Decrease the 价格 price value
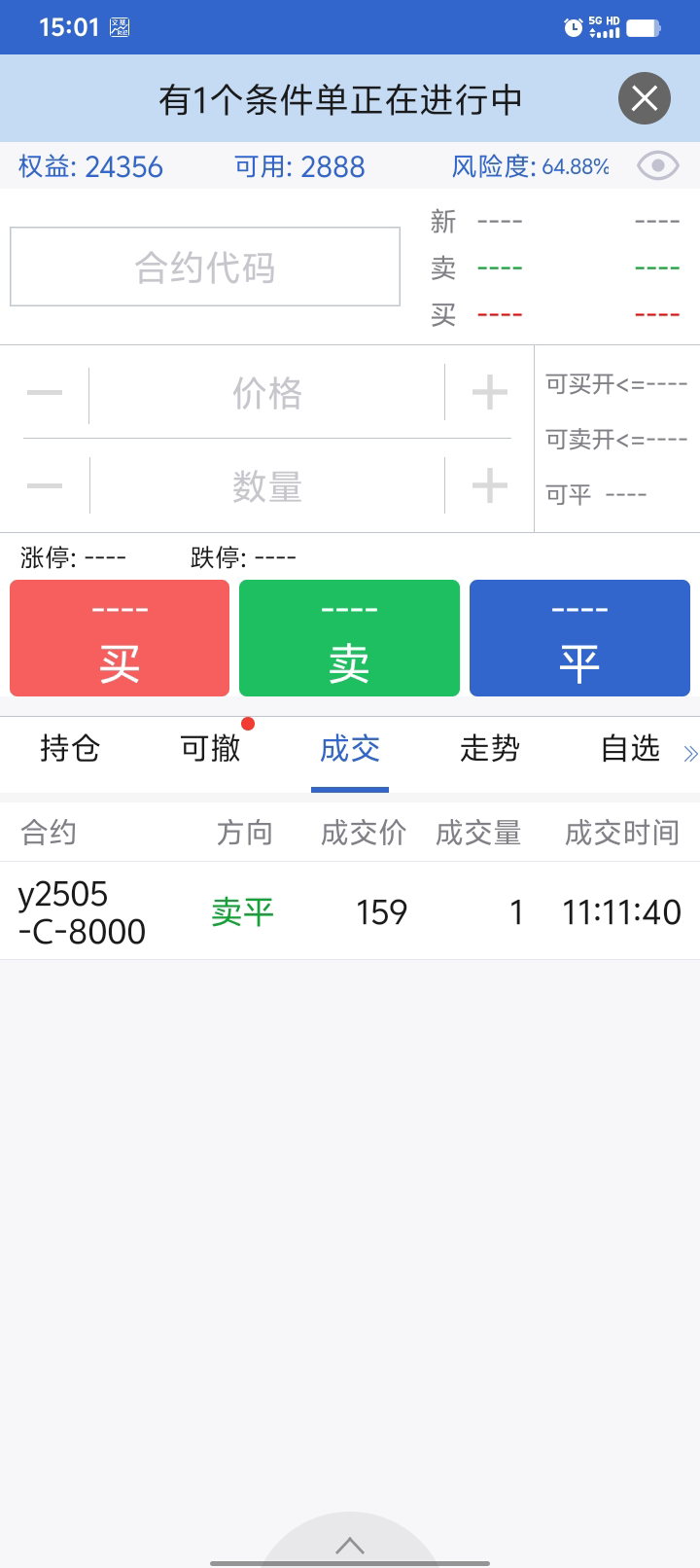 [x=45, y=393]
